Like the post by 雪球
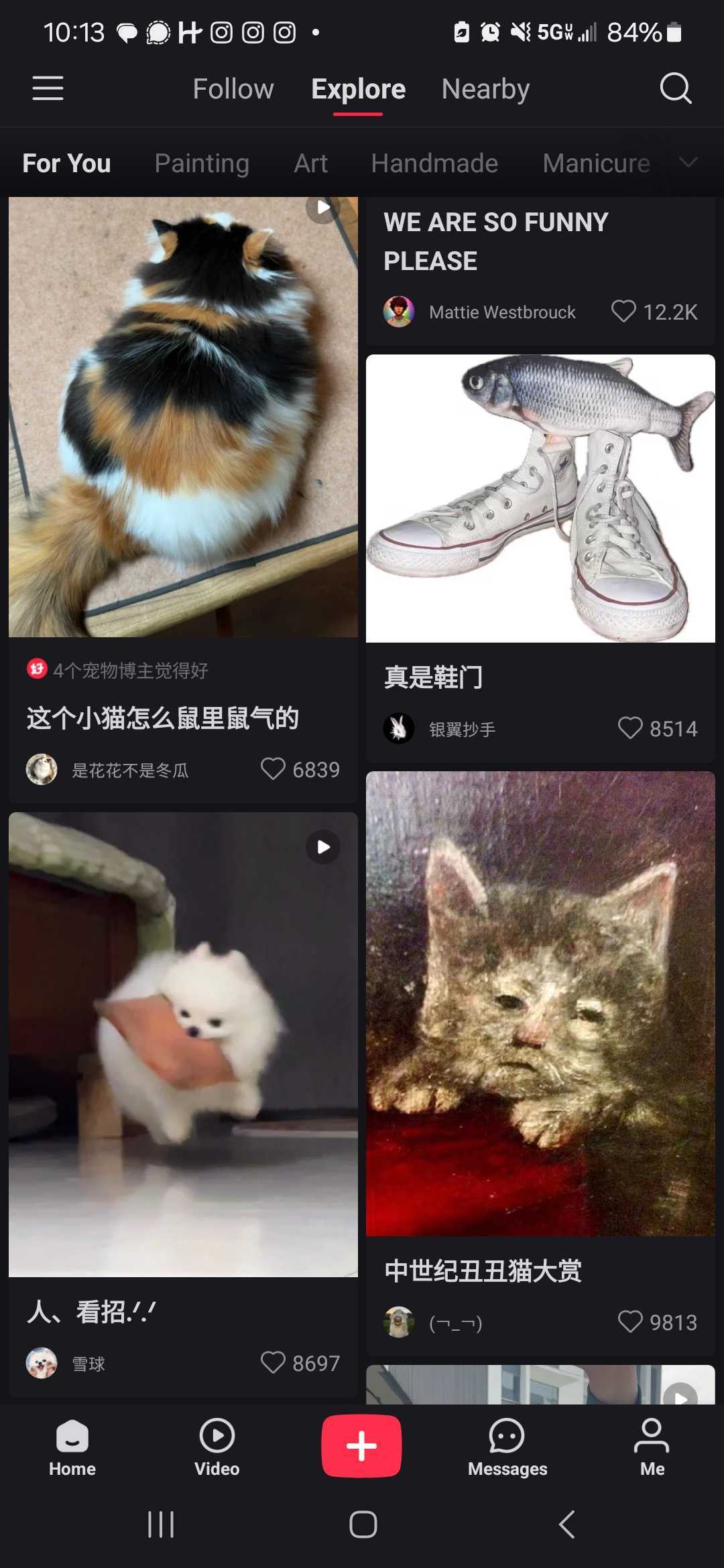This screenshot has height=1568, width=724. [273, 1363]
